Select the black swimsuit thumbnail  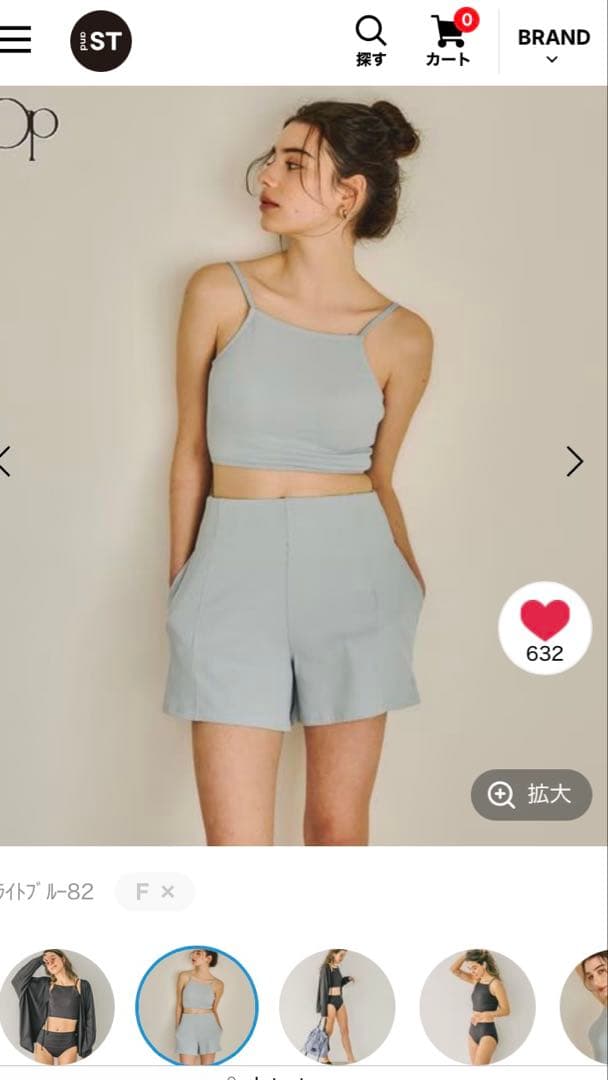[477, 1006]
